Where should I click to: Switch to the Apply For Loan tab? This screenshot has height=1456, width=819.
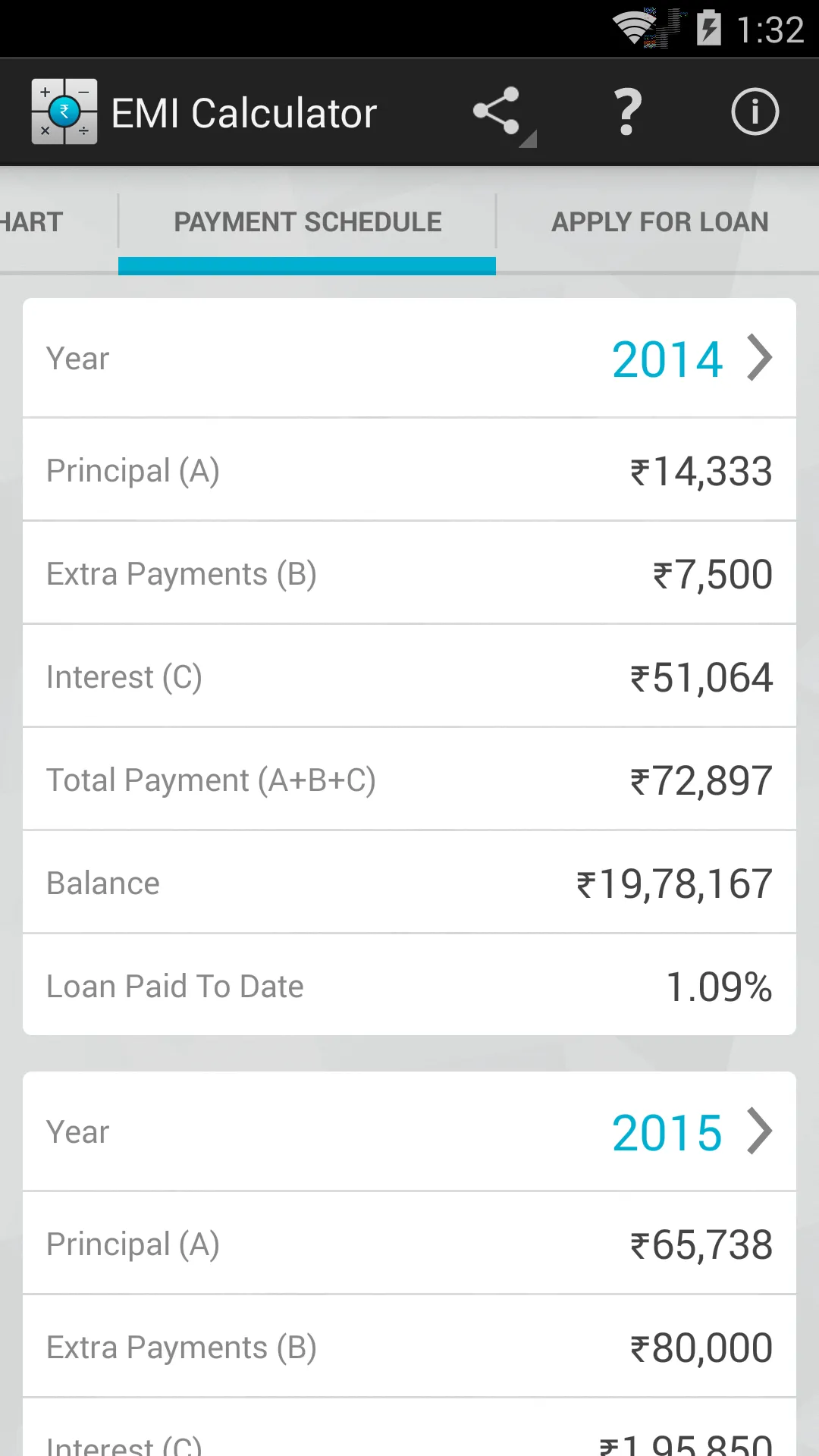pos(660,222)
